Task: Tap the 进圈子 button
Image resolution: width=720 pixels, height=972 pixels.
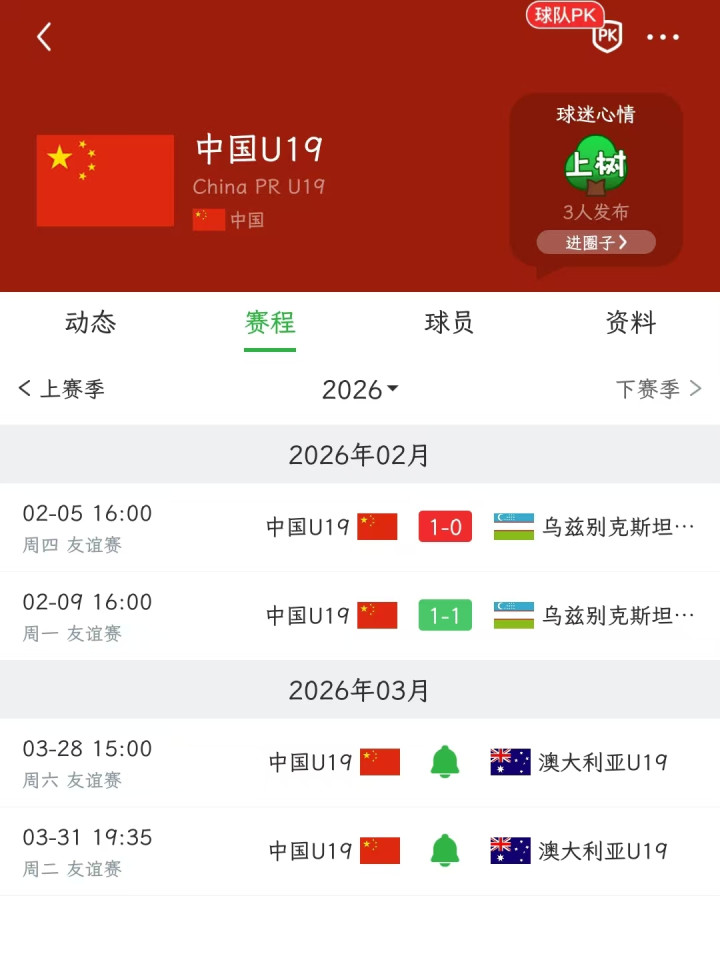Action: [x=596, y=242]
